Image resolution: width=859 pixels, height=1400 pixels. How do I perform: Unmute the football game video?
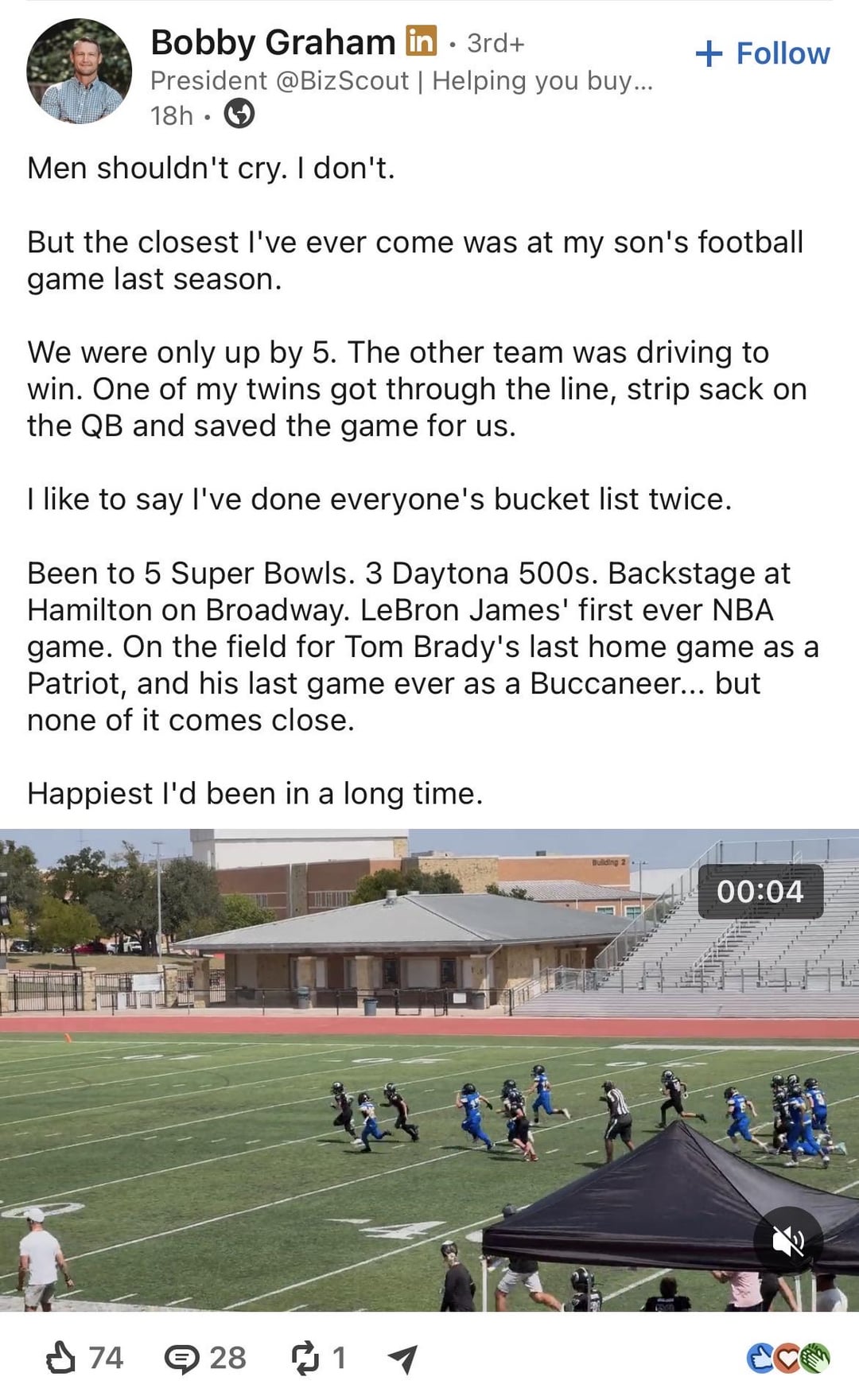tap(788, 1240)
